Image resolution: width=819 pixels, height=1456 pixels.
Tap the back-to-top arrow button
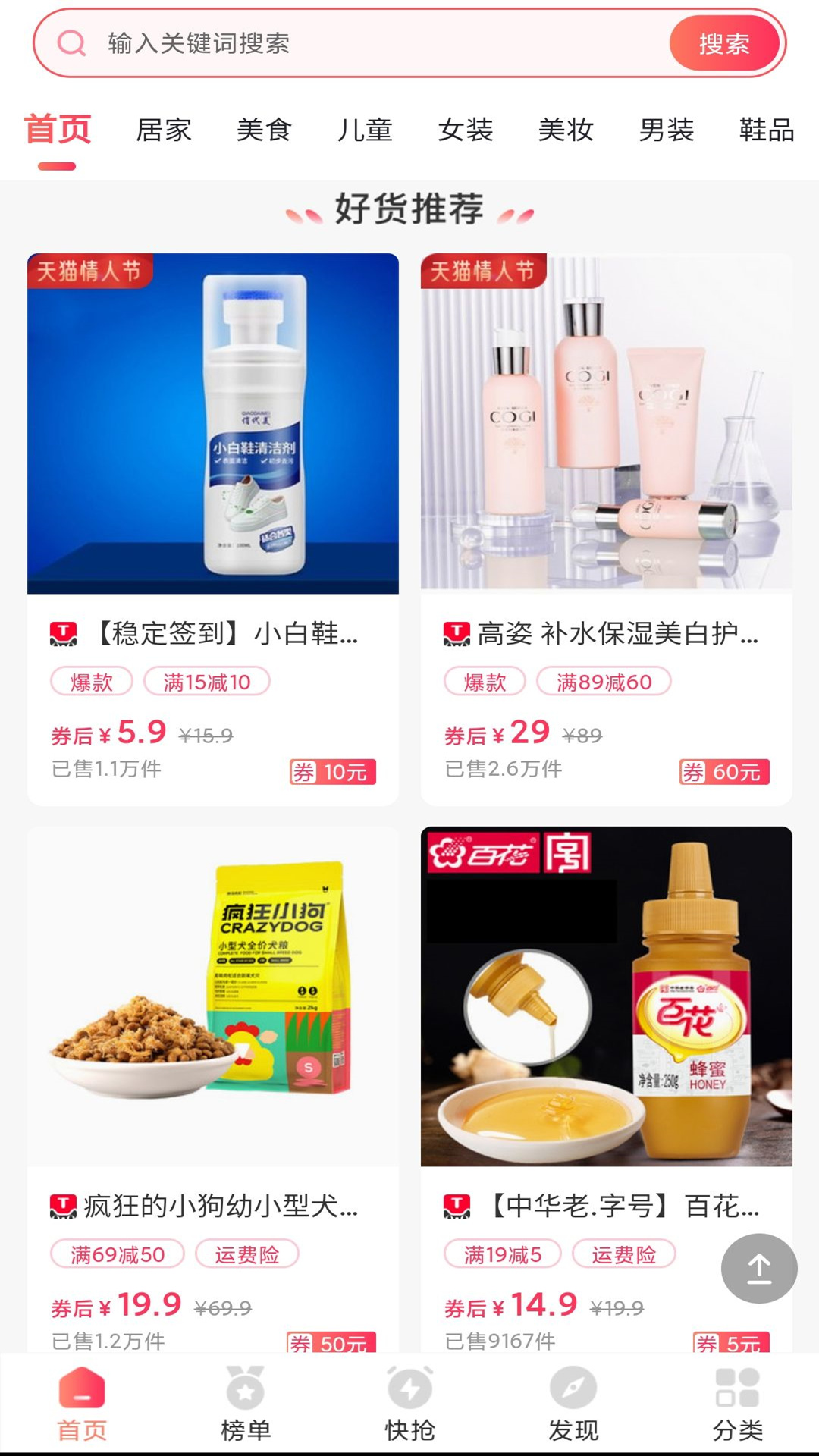pos(758,1268)
